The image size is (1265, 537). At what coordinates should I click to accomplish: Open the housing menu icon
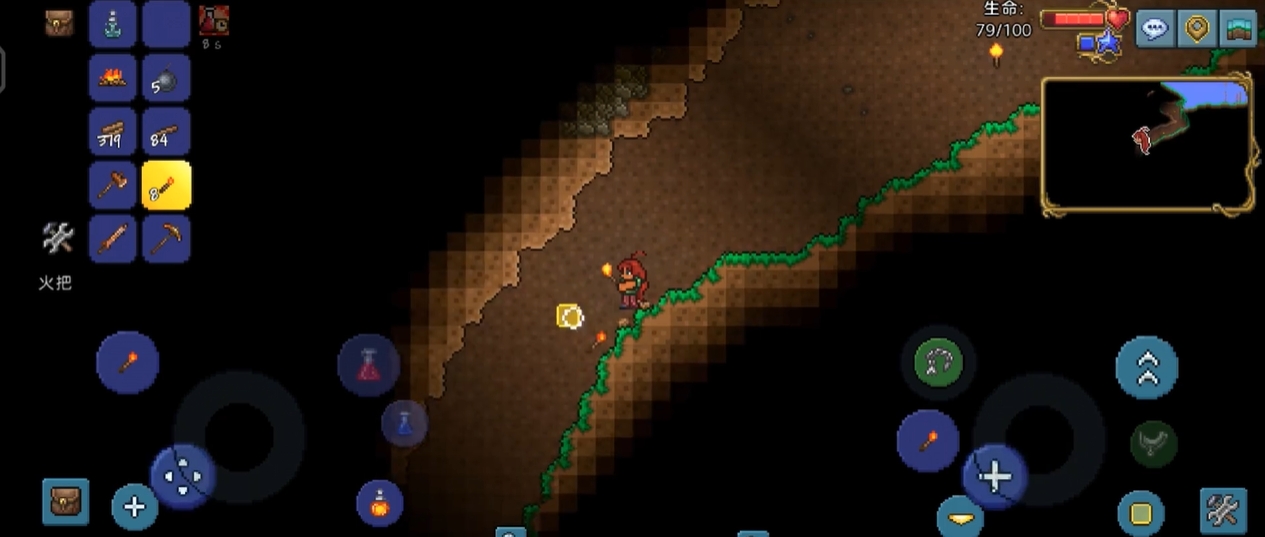pyautogui.click(x=1239, y=29)
